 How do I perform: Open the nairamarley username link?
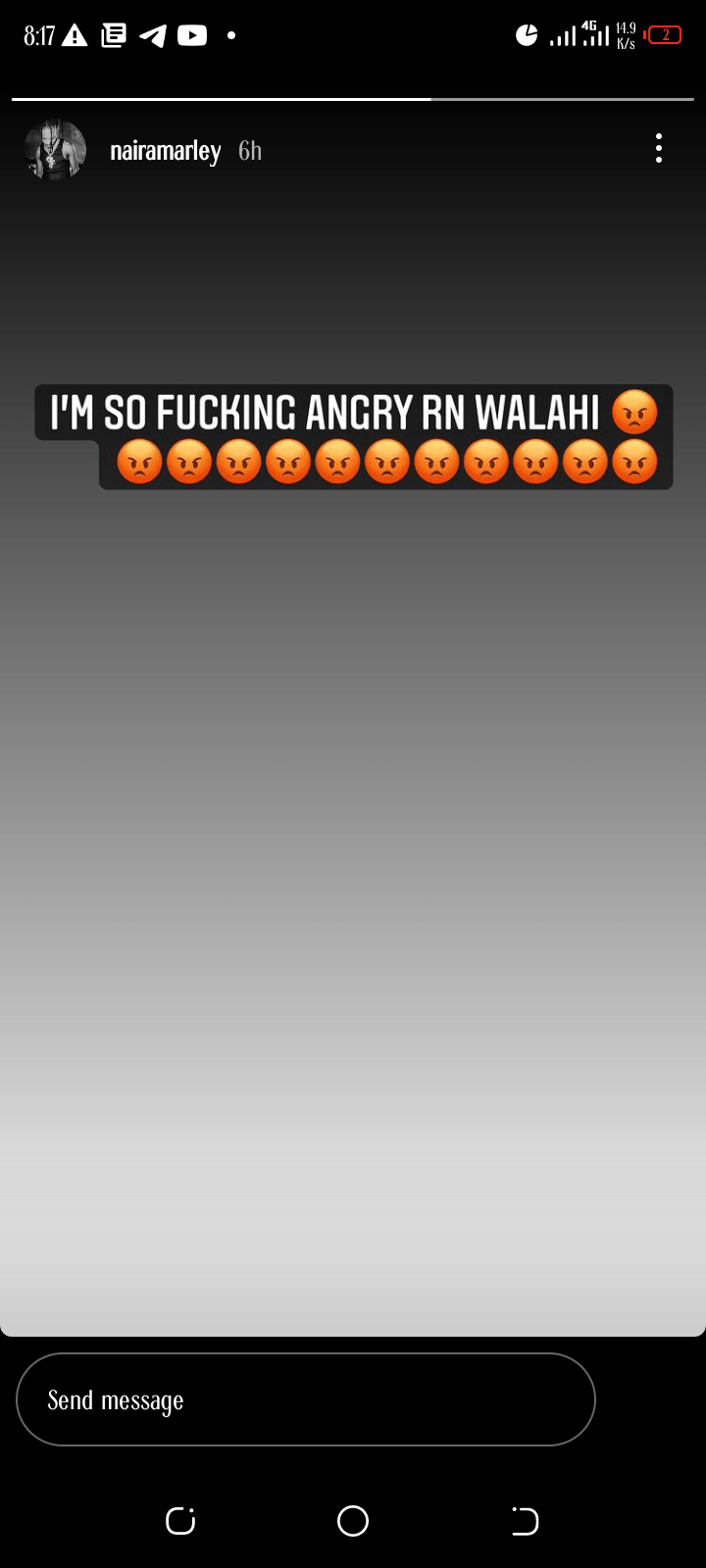coord(165,151)
